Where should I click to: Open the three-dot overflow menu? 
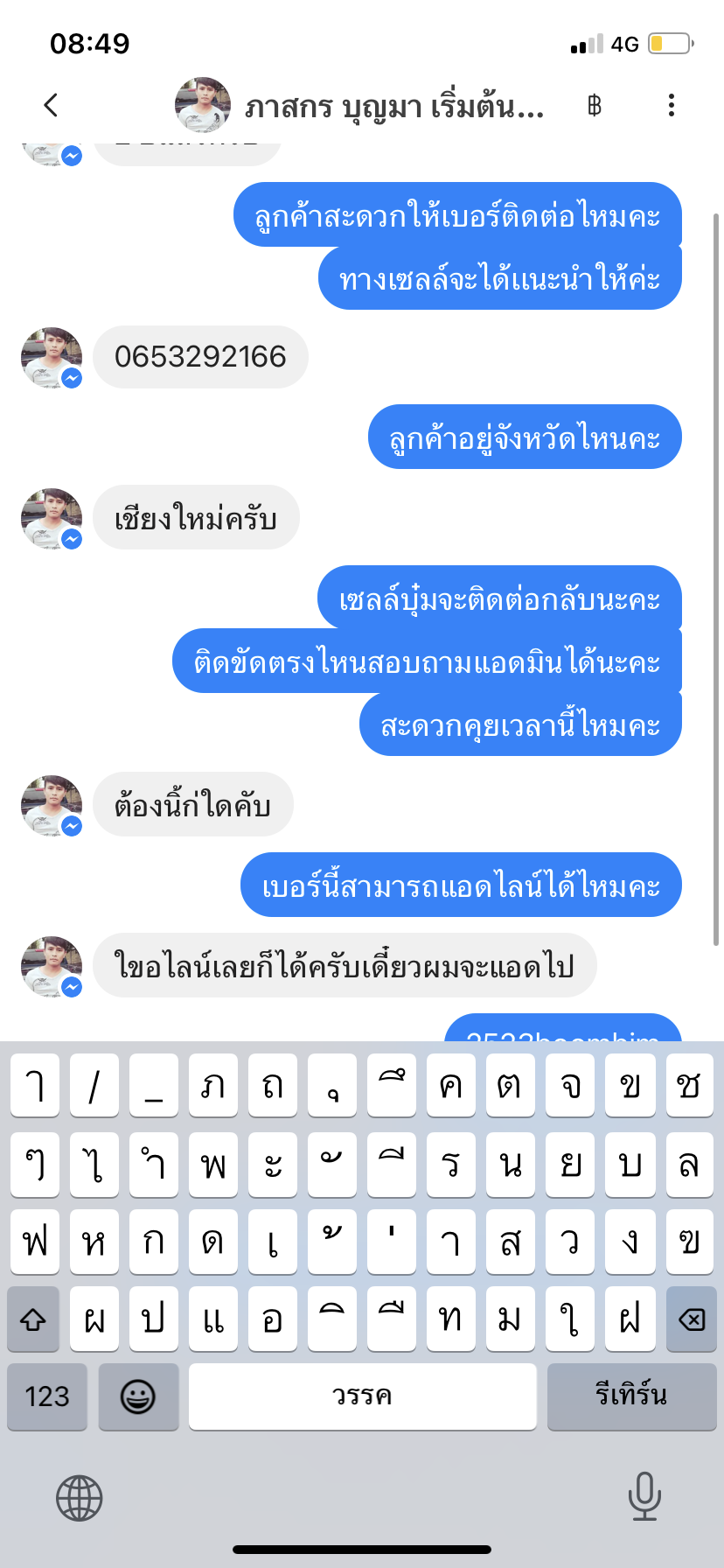click(671, 106)
